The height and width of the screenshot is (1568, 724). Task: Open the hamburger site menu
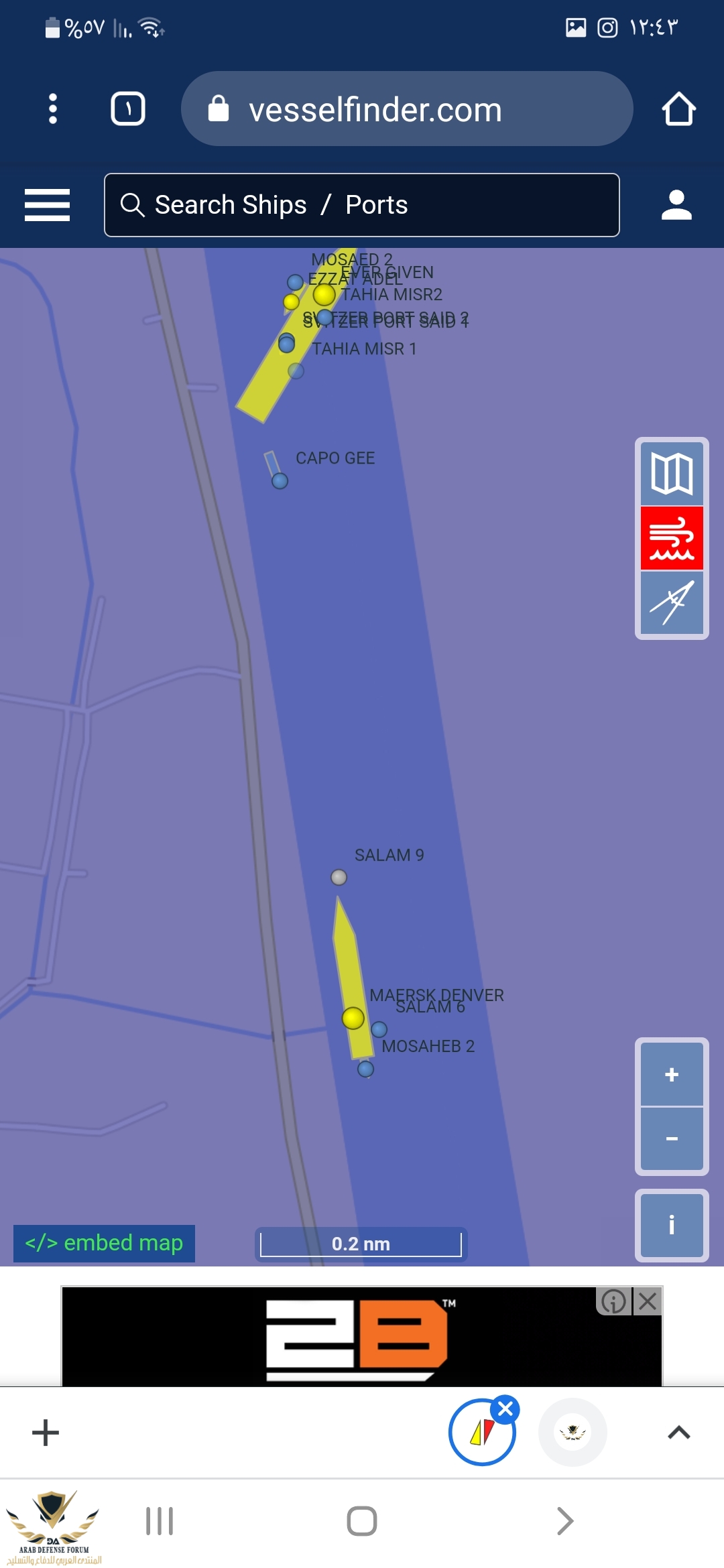click(x=47, y=204)
